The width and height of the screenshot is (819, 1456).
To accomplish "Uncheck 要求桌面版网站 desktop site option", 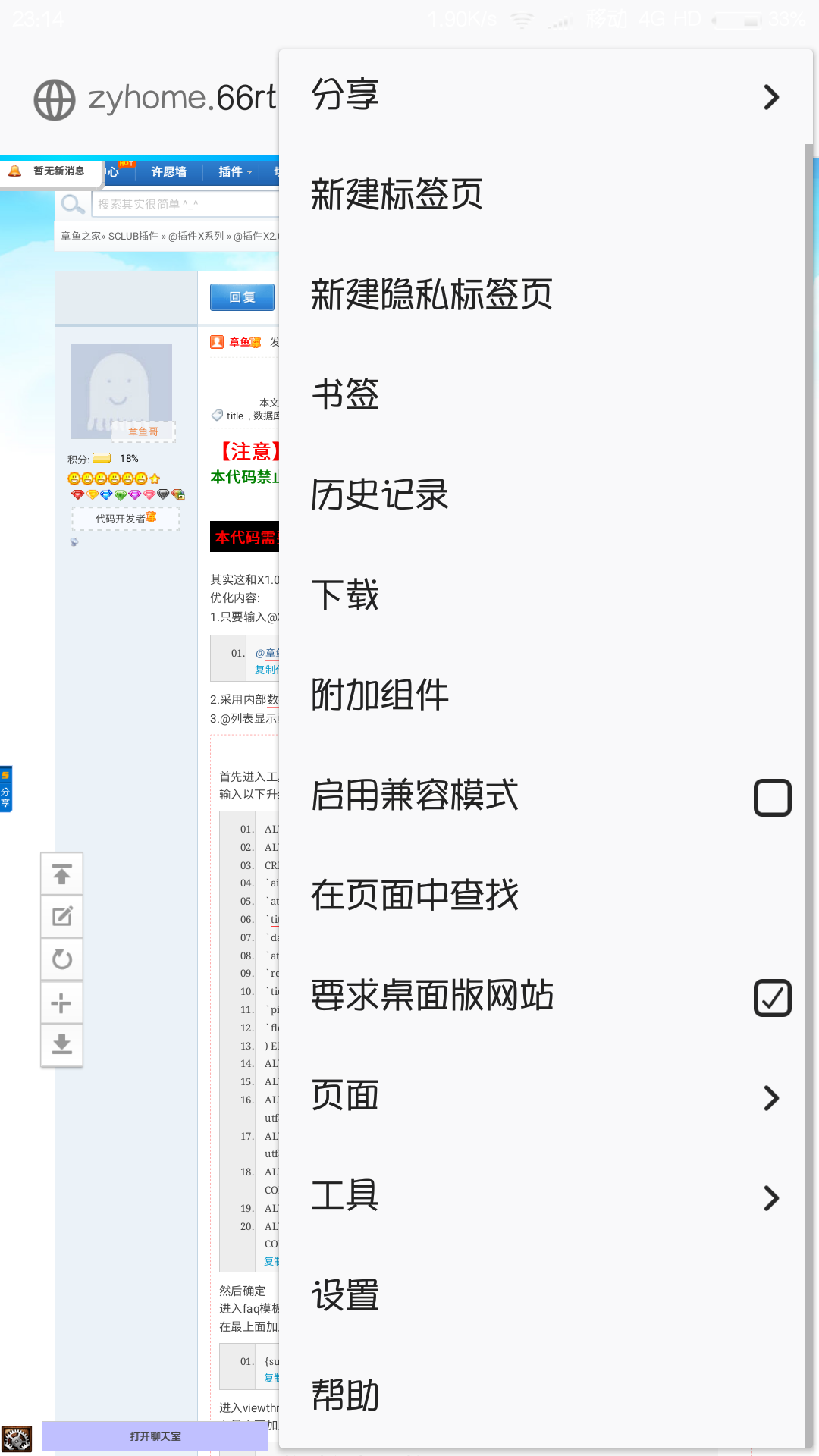I will pyautogui.click(x=772, y=997).
